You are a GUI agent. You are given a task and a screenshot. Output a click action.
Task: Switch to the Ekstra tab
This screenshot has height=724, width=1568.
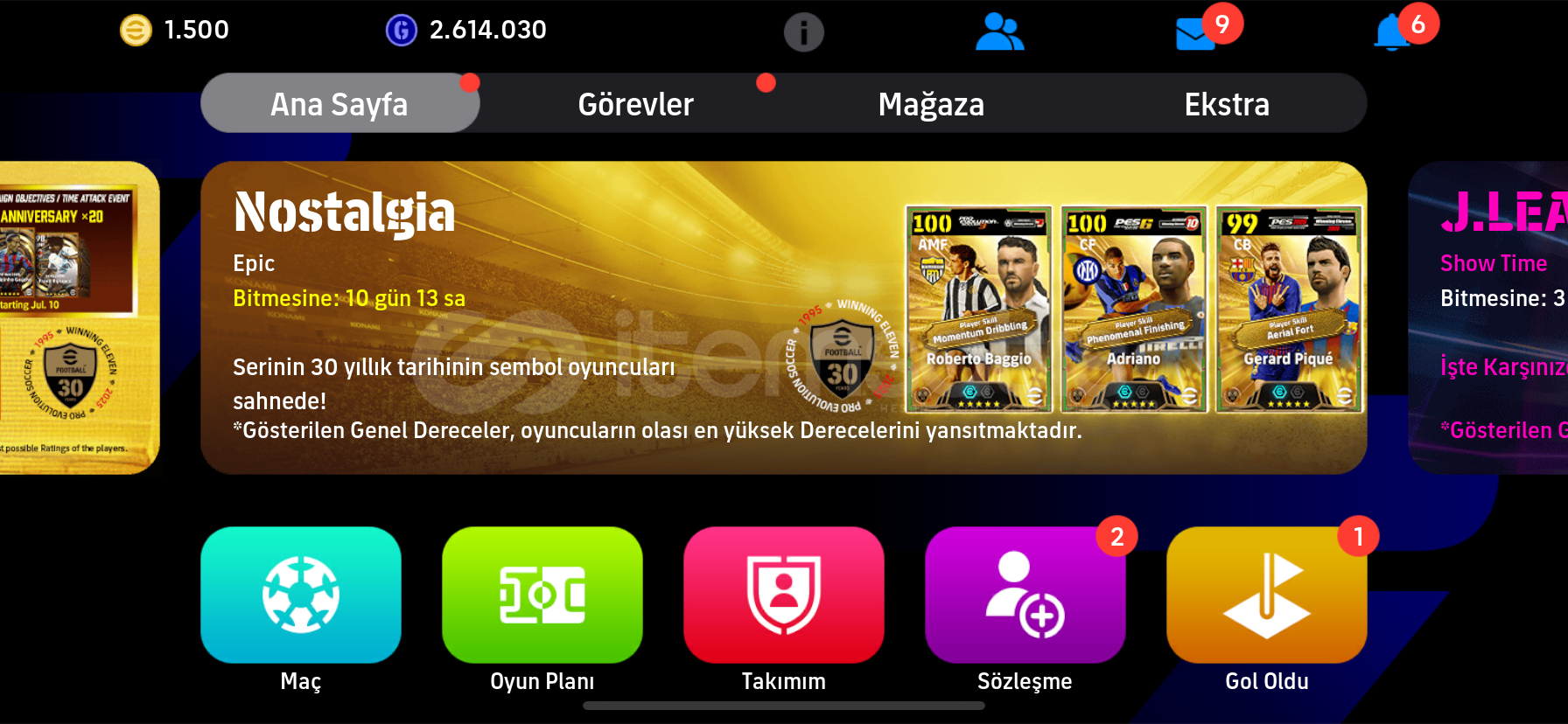(1226, 104)
